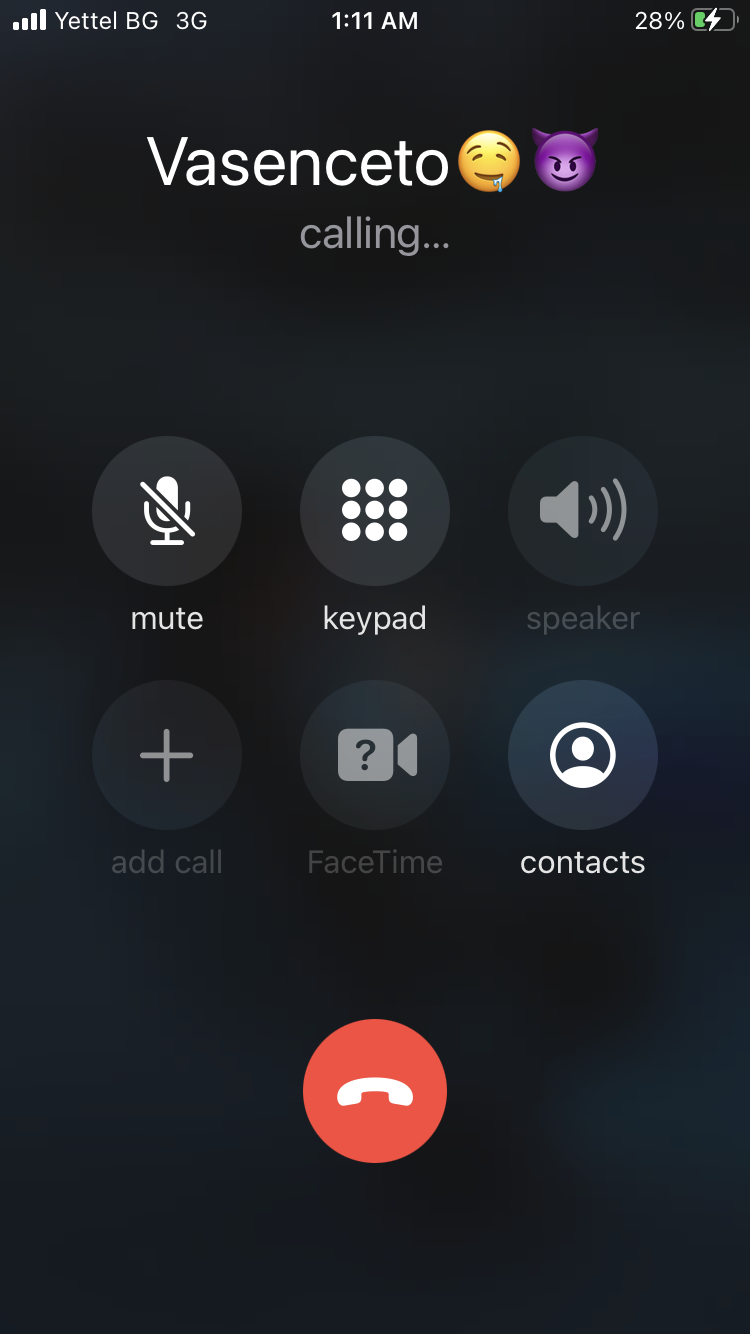Turn on the speaker

(x=583, y=510)
